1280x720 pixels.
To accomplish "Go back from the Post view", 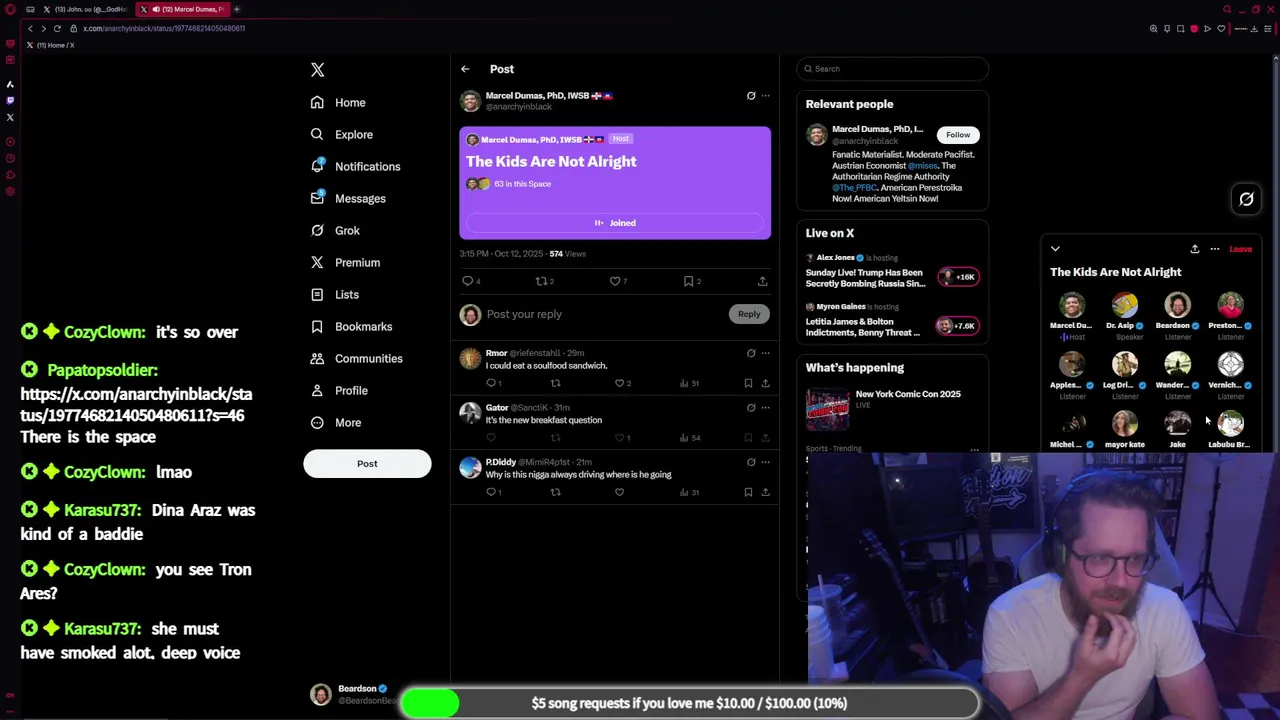I will pyautogui.click(x=465, y=69).
